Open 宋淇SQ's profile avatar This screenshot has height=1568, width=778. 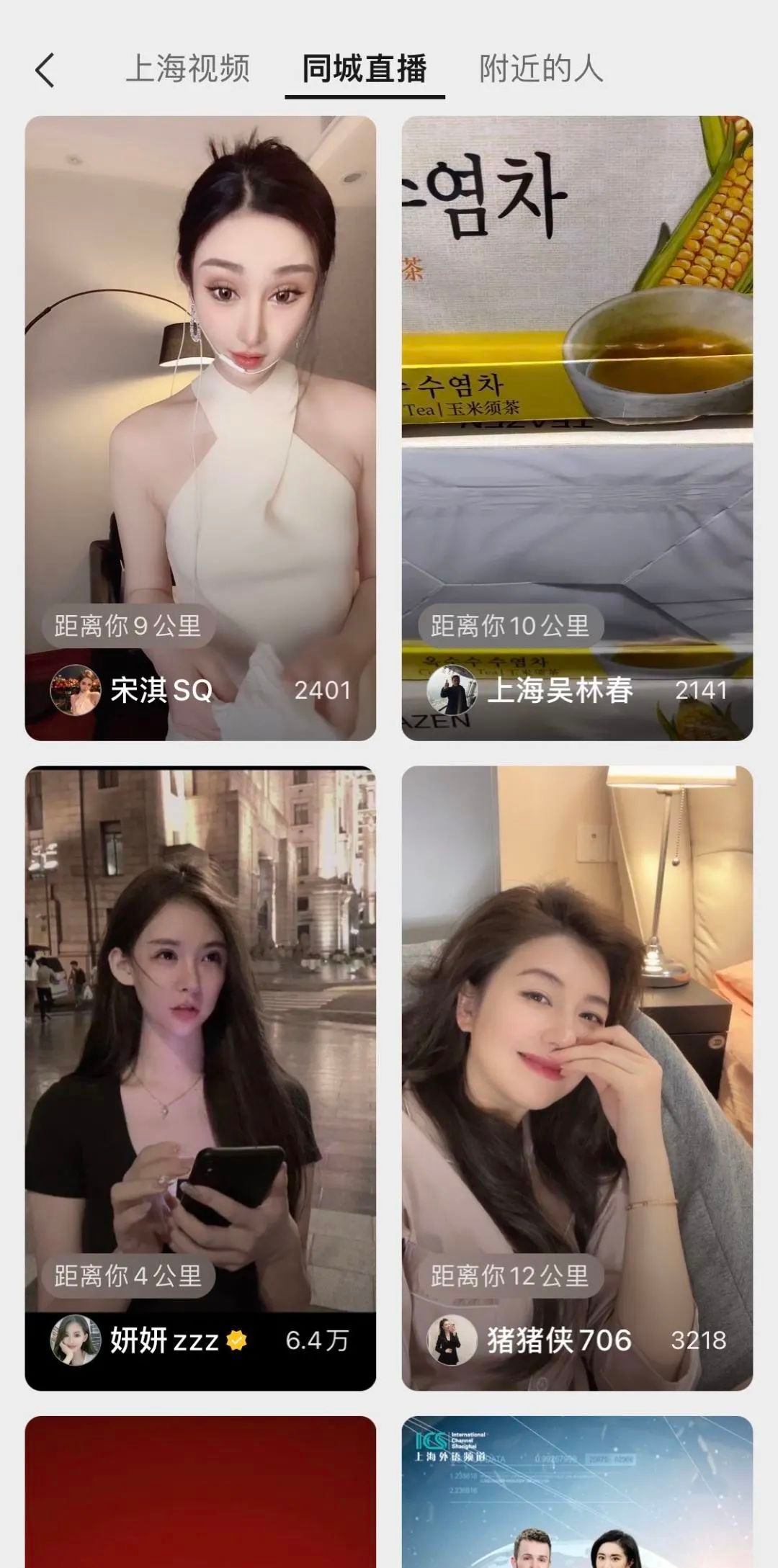[76, 691]
